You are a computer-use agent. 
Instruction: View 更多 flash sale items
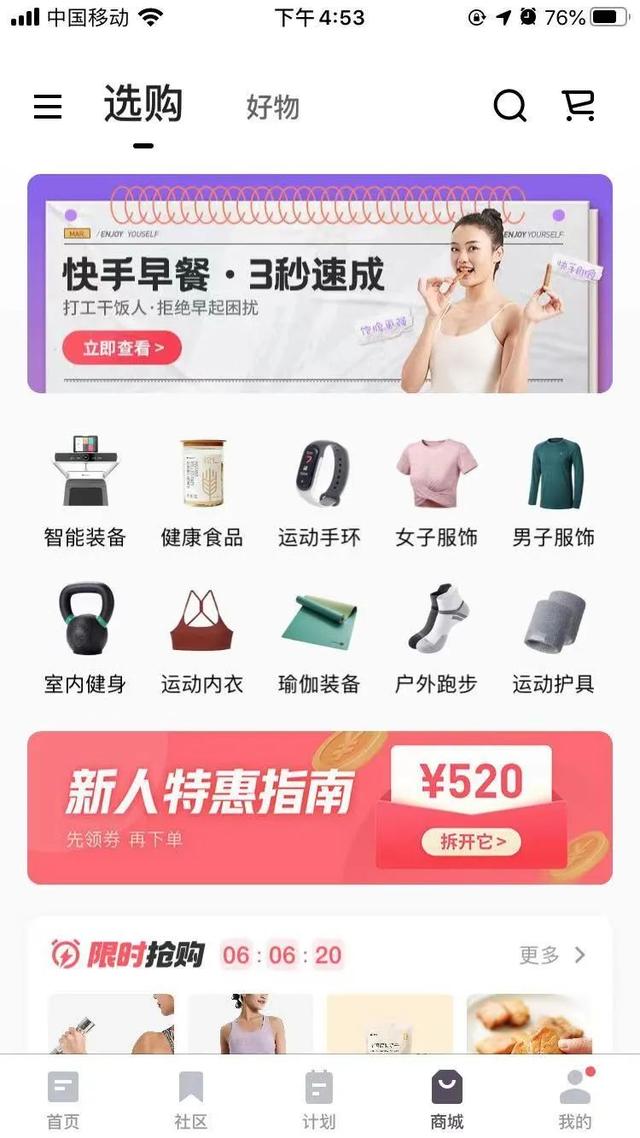tap(552, 955)
